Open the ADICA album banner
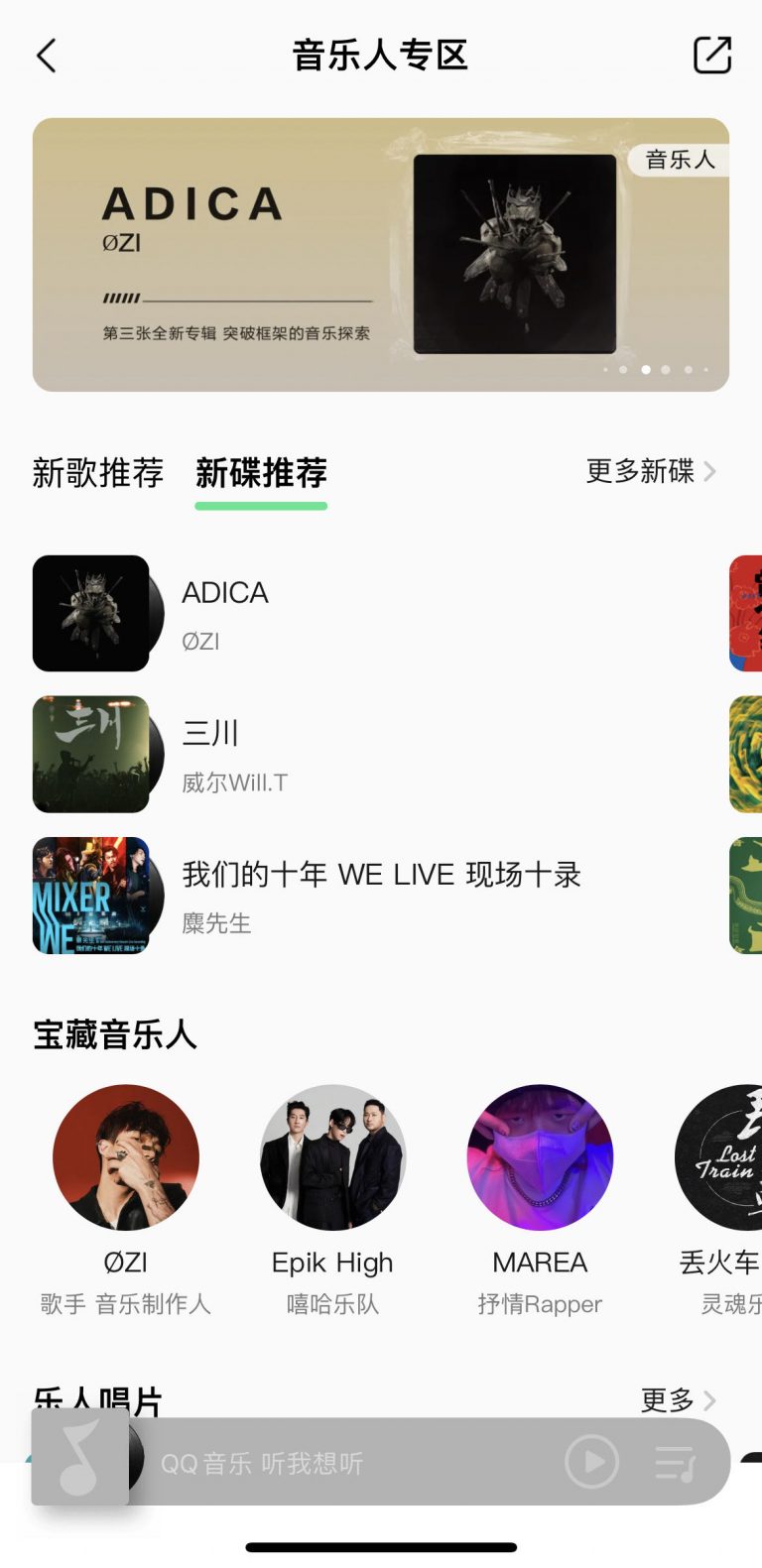 coord(381,255)
